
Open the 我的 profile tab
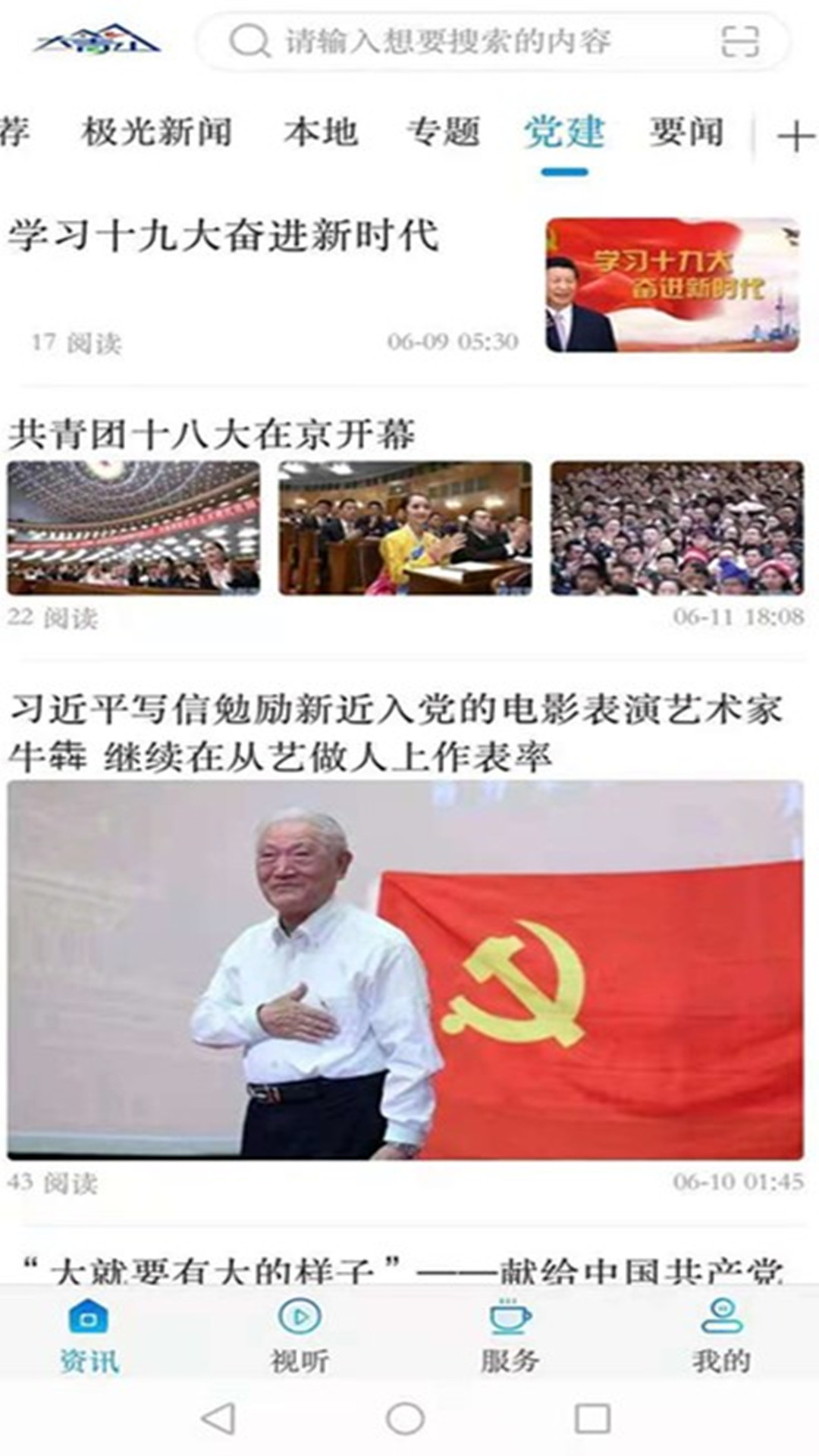click(x=720, y=1336)
